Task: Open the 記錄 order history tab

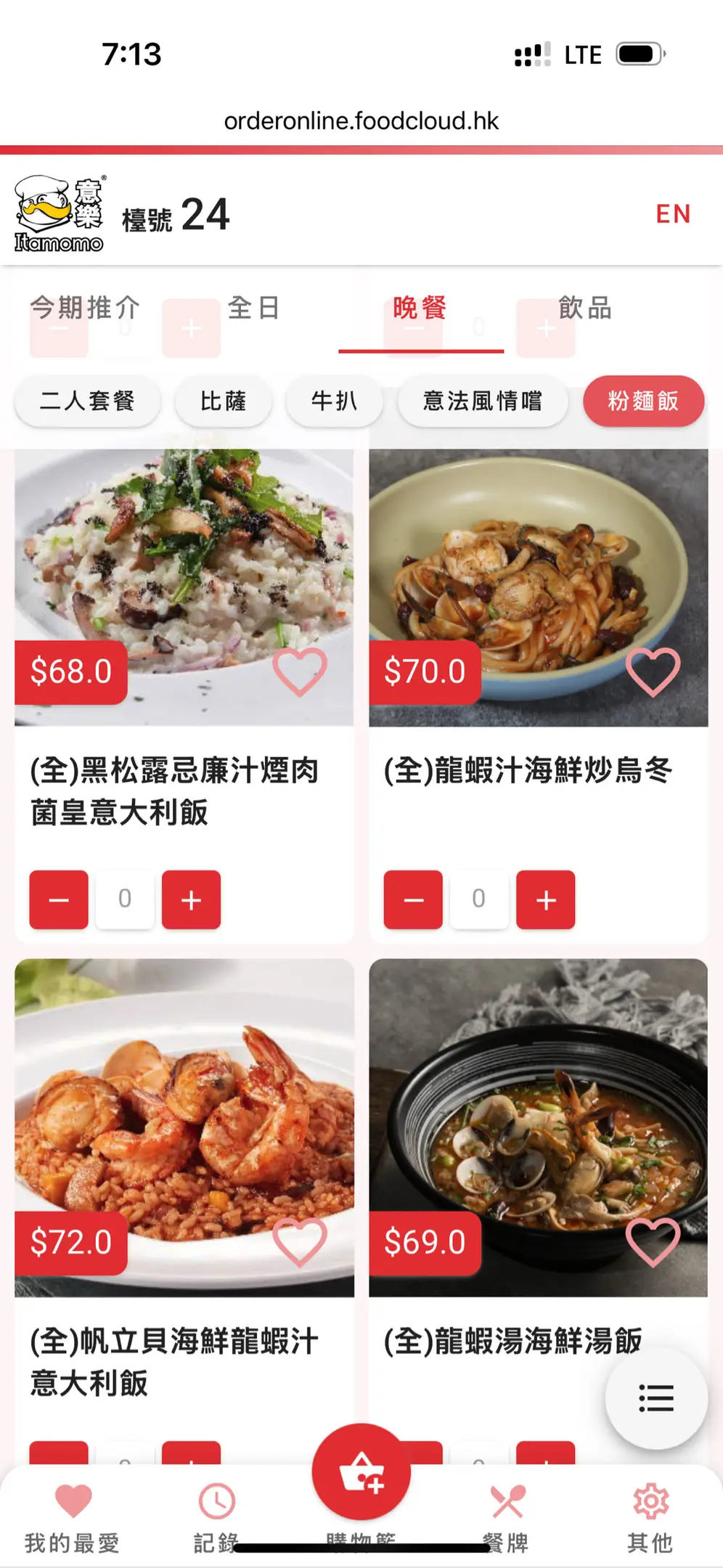Action: point(216,1516)
